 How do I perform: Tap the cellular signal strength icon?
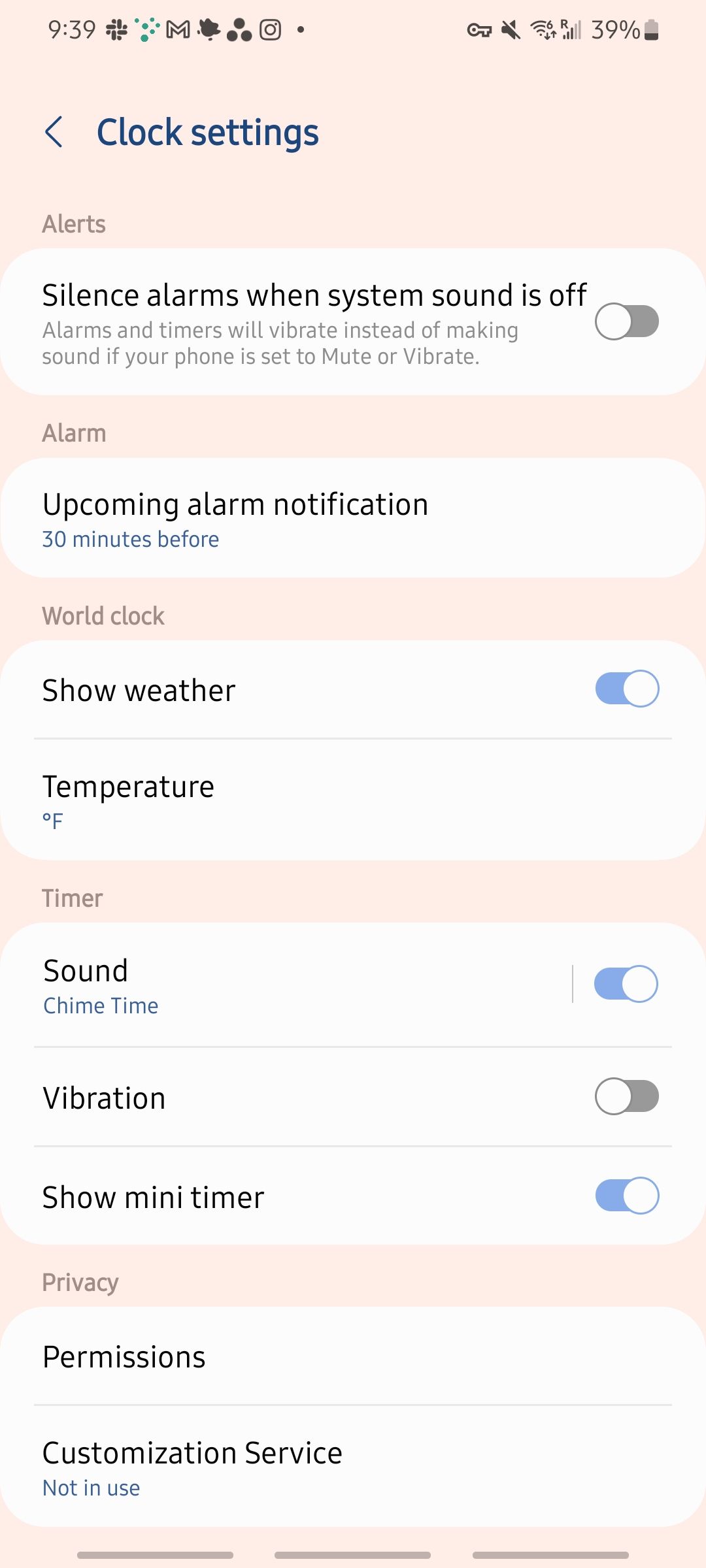(573, 29)
